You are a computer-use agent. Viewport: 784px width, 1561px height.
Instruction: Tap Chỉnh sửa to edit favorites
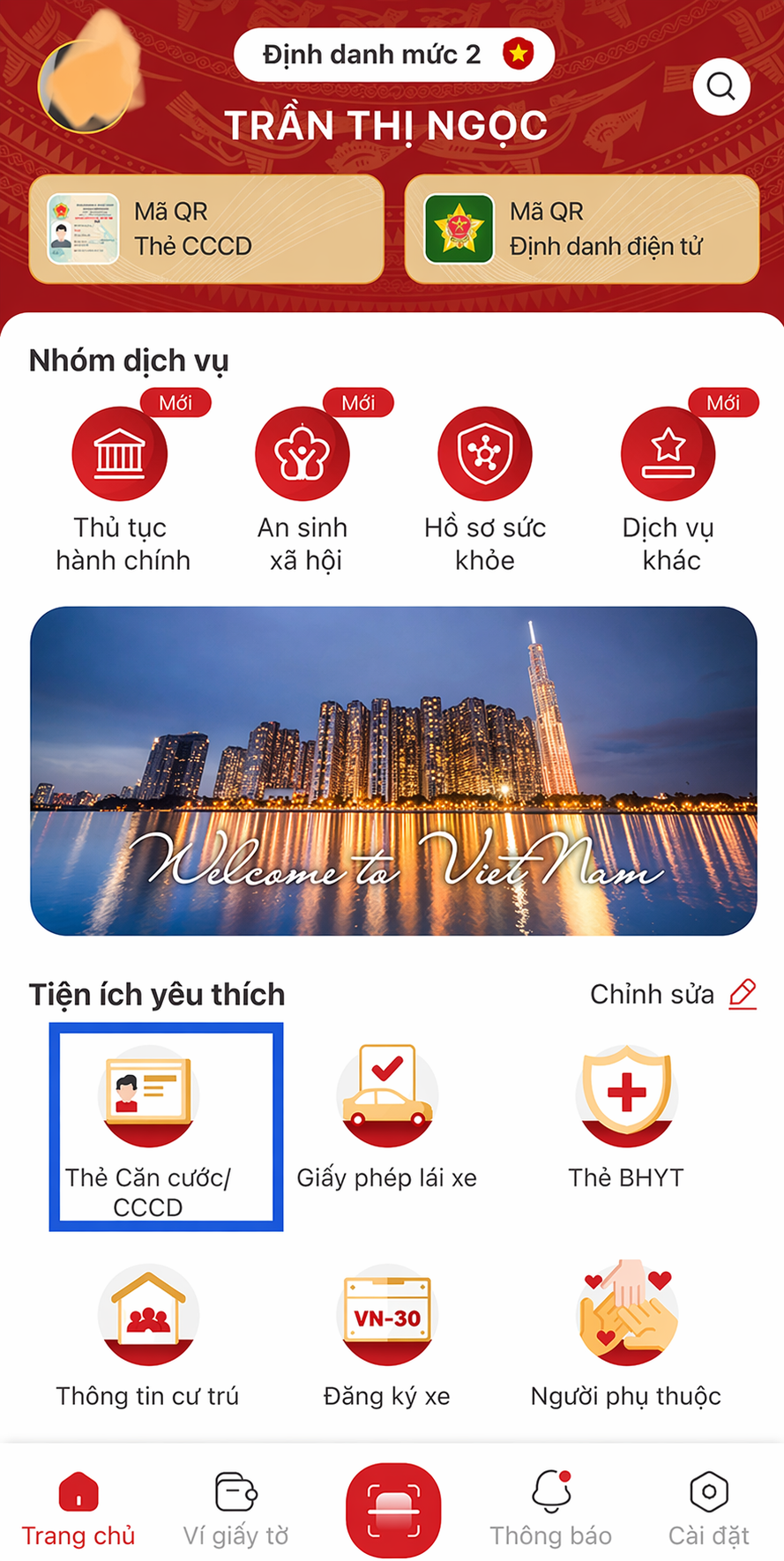(x=673, y=994)
